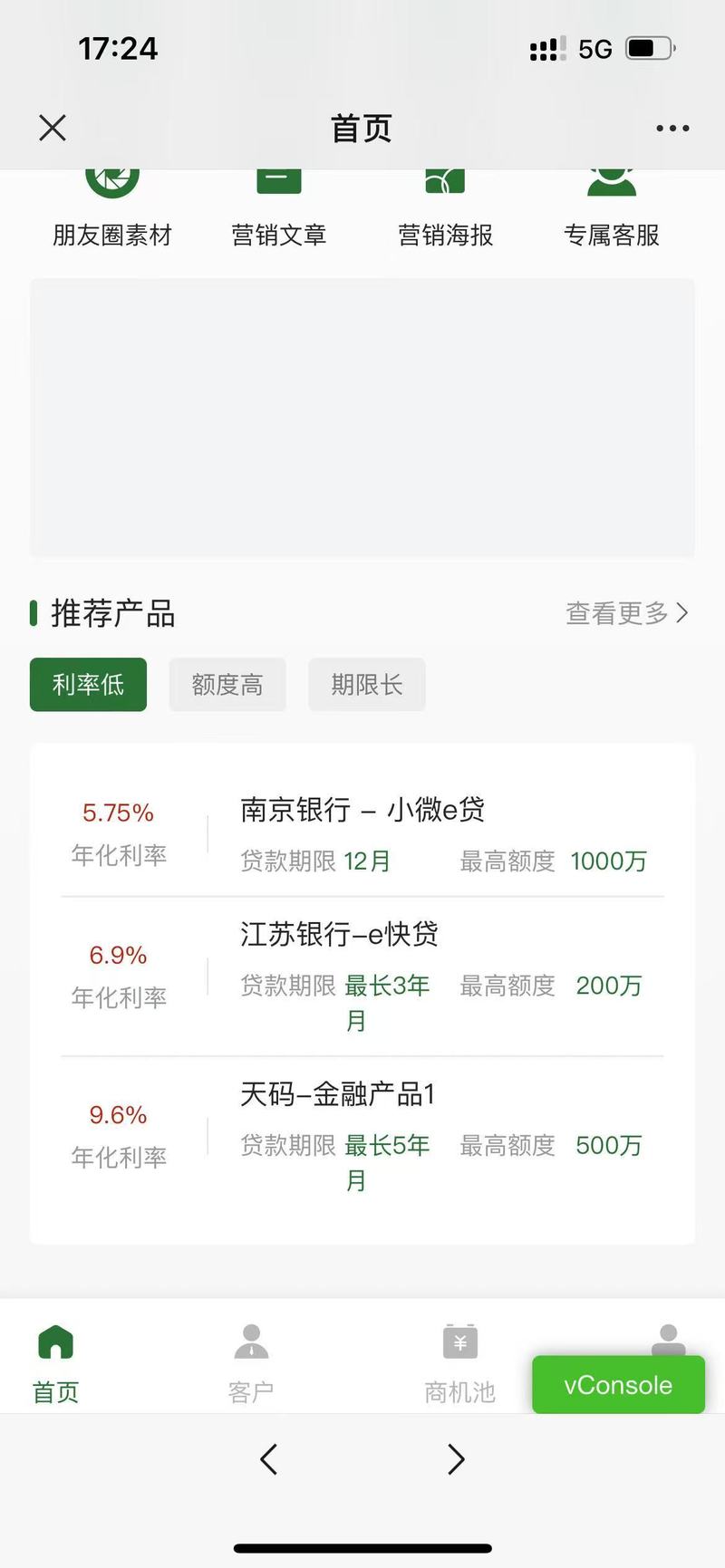725x1568 pixels.
Task: Switch to the 商机池 tab
Action: point(460,1364)
